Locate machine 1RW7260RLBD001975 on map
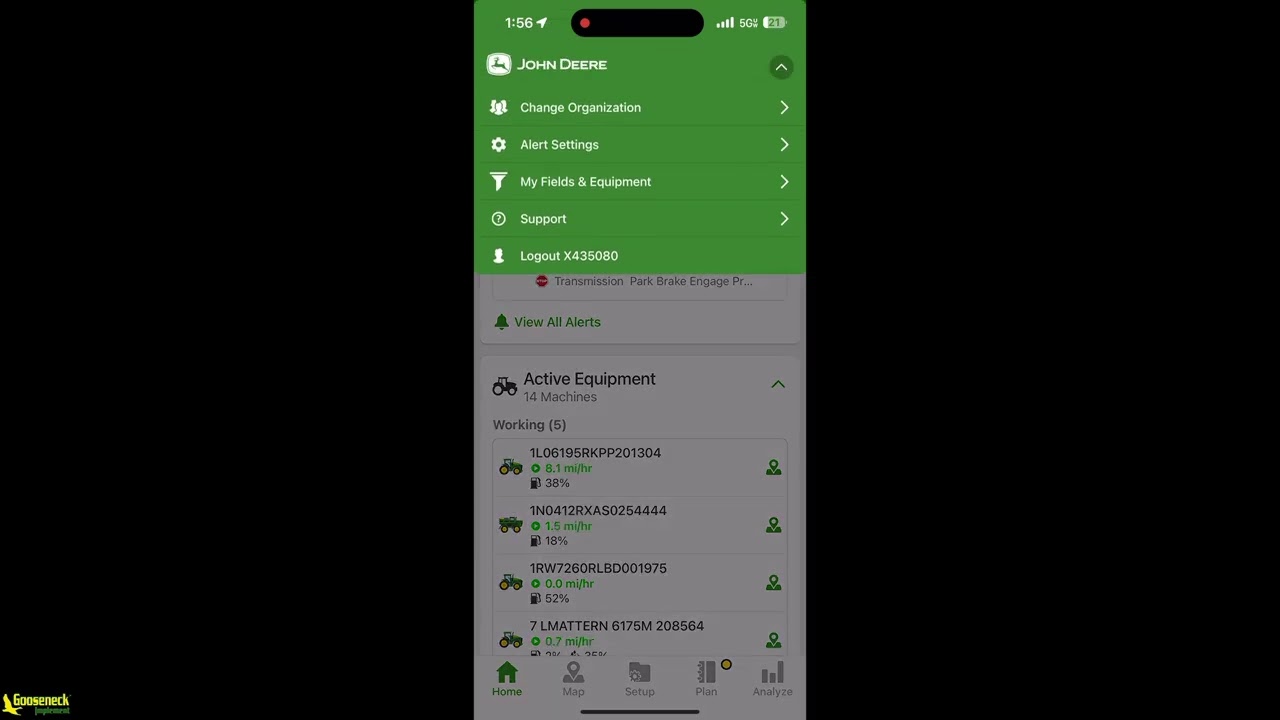Viewport: 1280px width, 720px height. coord(773,583)
